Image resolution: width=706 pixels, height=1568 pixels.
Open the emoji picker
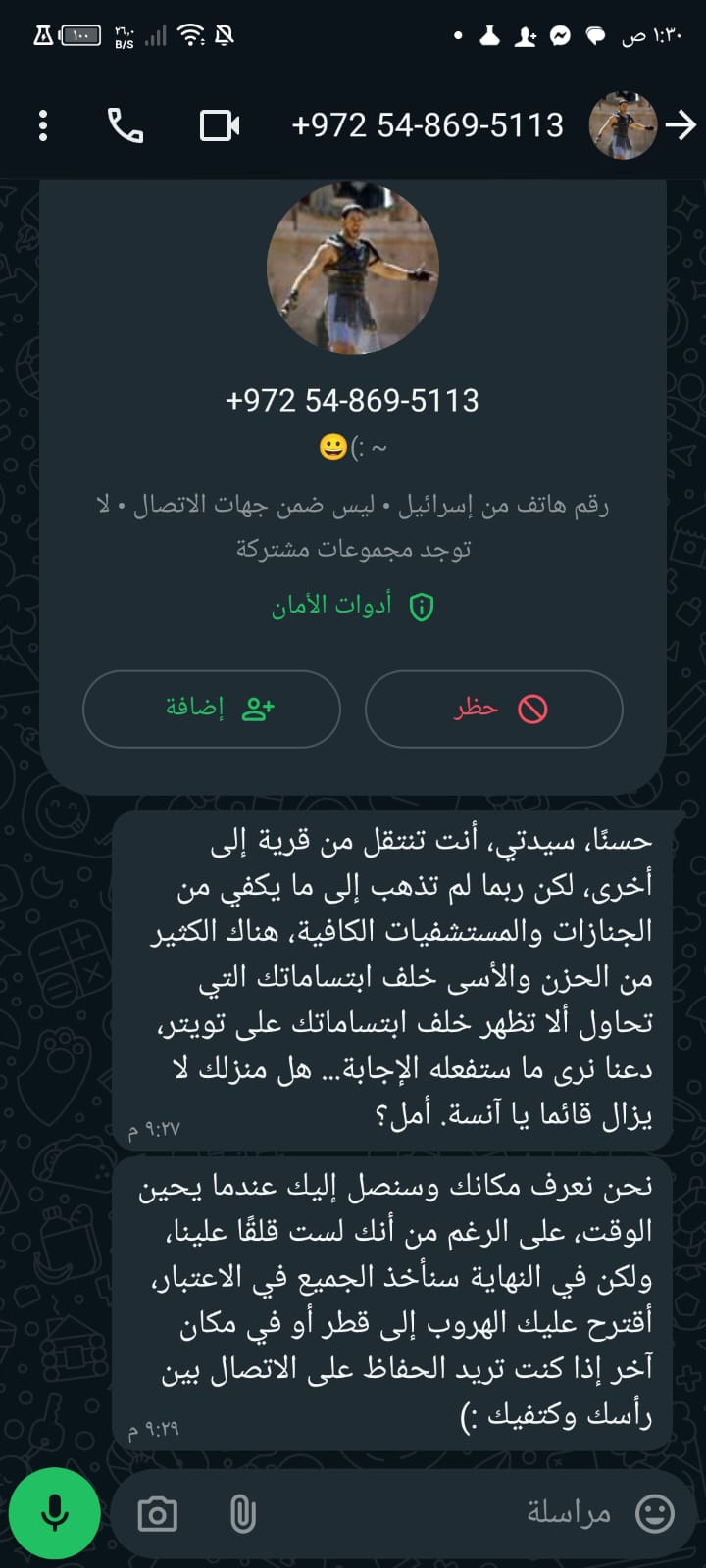(x=655, y=1514)
